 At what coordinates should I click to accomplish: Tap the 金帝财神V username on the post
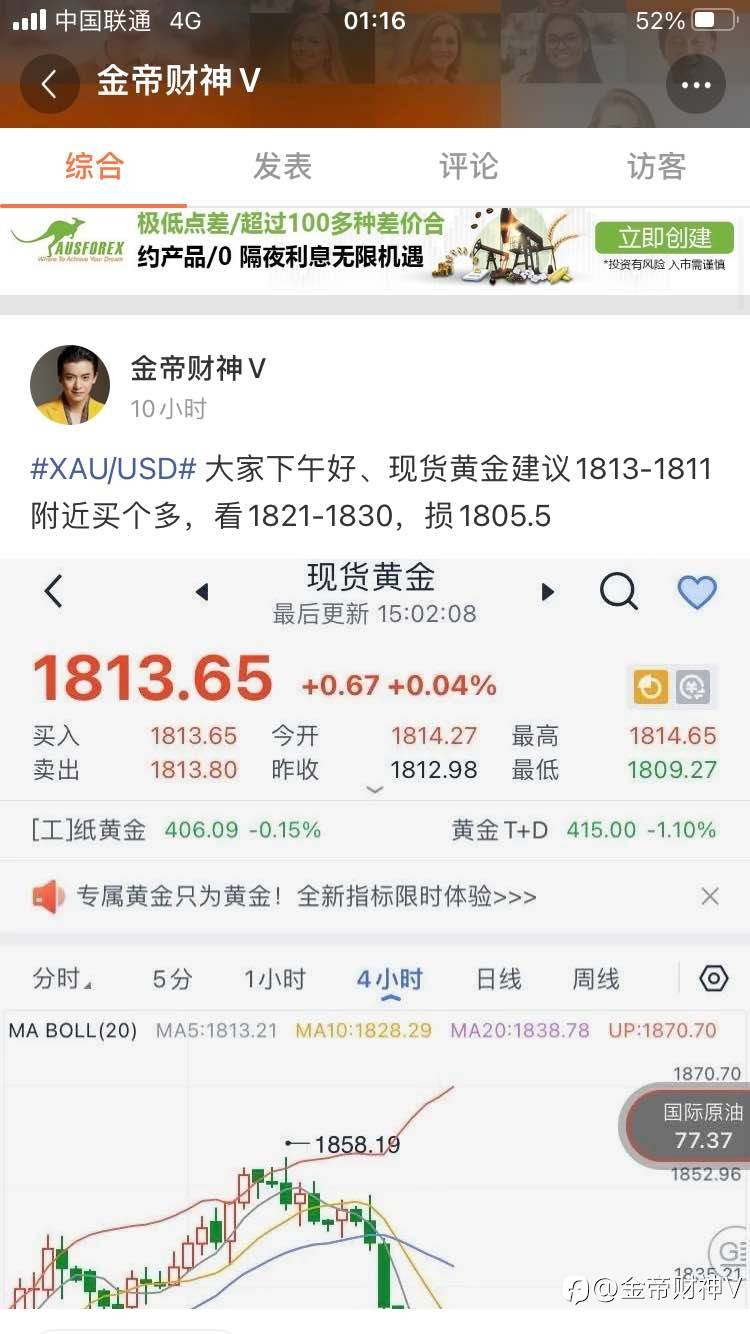(198, 369)
